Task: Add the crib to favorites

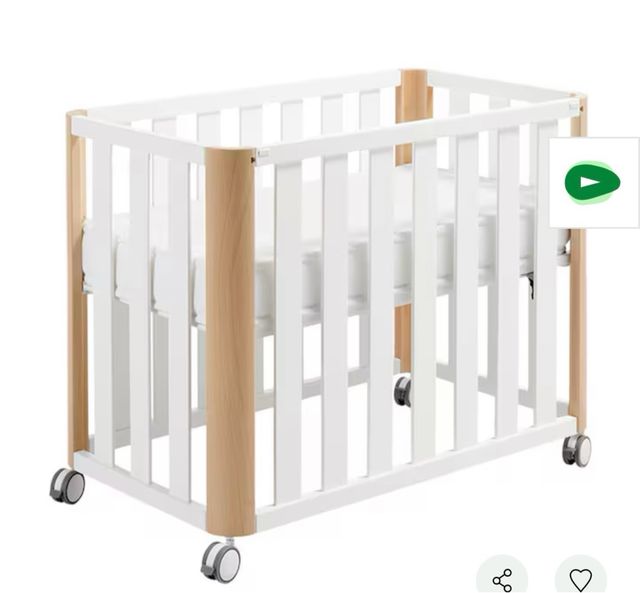Action: pyautogui.click(x=580, y=579)
